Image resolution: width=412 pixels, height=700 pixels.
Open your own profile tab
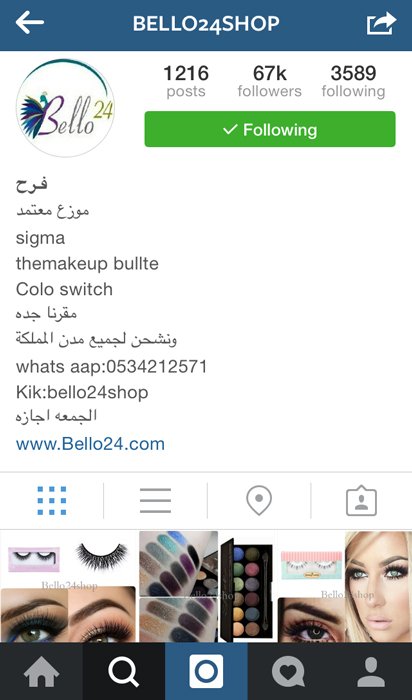pyautogui.click(x=371, y=671)
